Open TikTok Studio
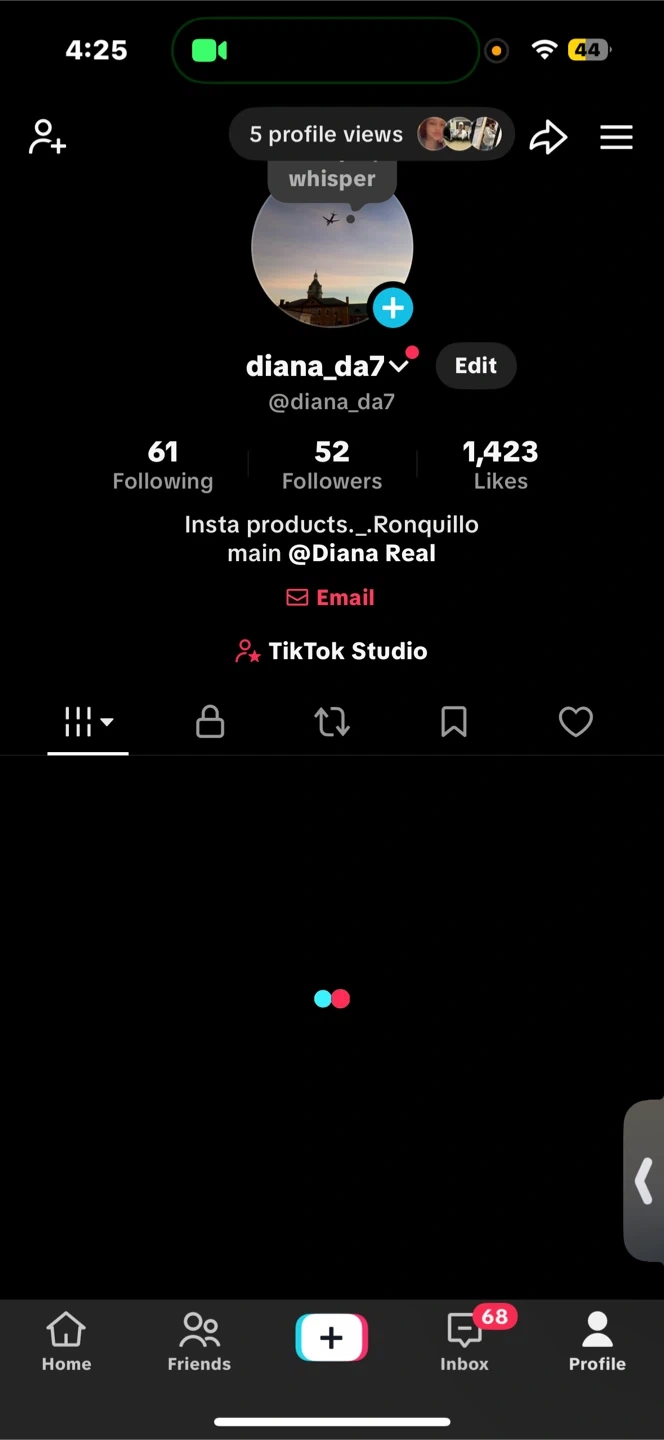Screen dimensions: 664x1440 point(331,651)
